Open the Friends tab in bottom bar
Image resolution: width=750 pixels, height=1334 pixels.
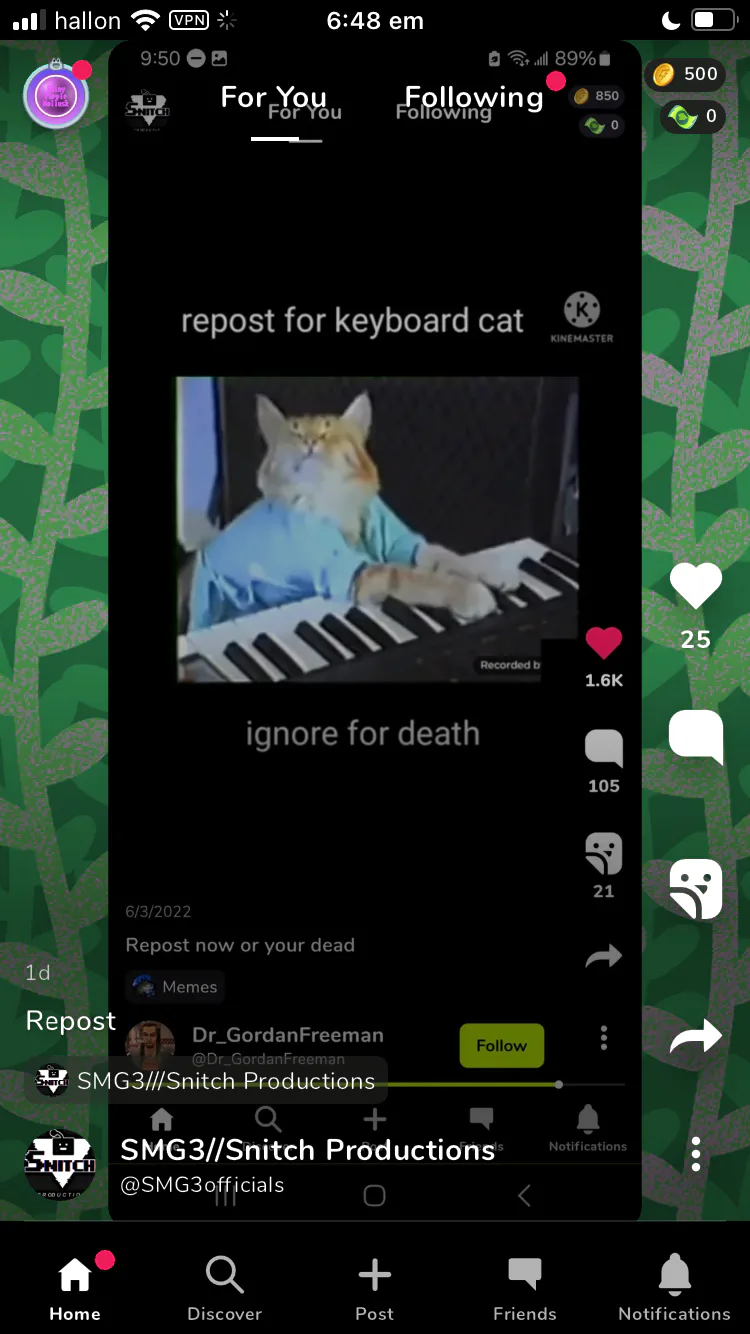tap(525, 1289)
